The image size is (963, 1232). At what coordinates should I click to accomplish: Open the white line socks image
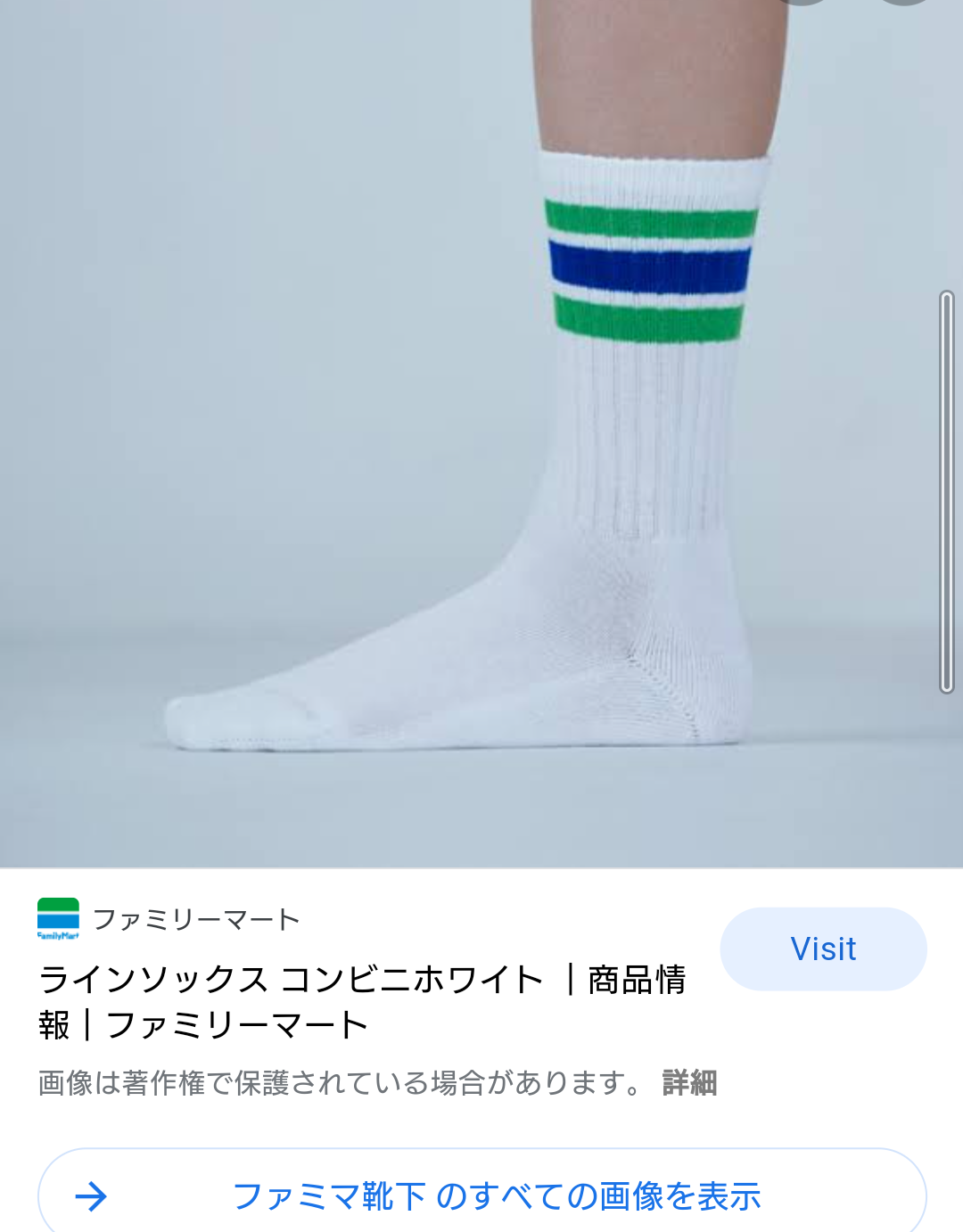[x=481, y=428]
